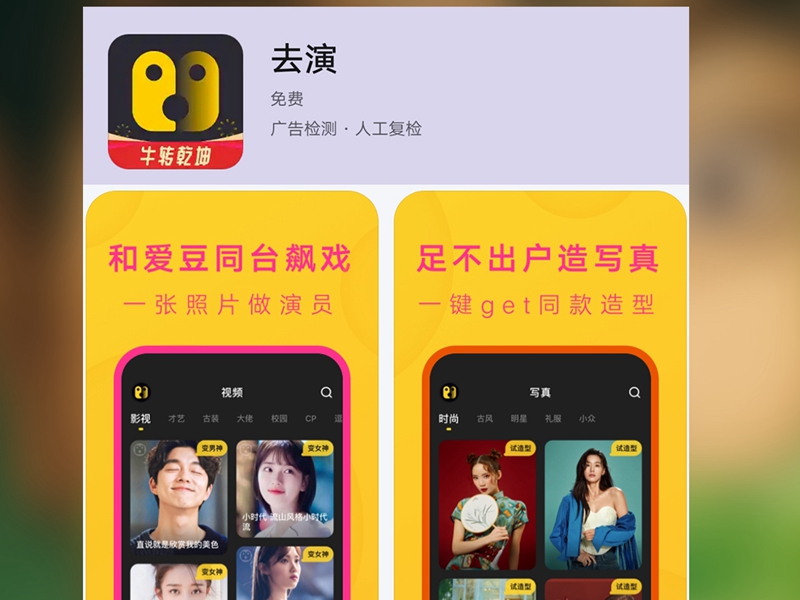Open the '足不出户造写真' screenshot preview
The image size is (800, 600).
point(540,400)
